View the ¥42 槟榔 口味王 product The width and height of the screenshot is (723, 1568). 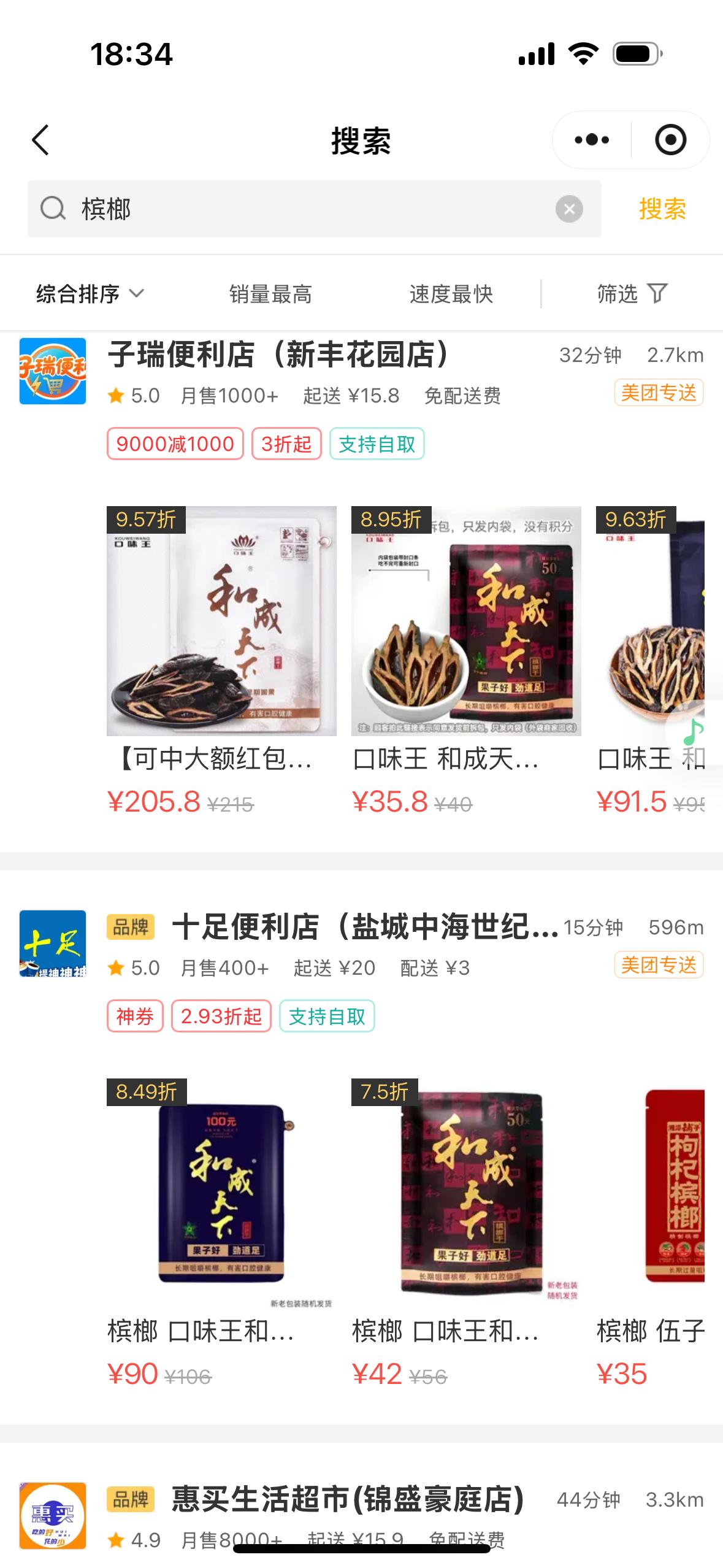point(466,1193)
